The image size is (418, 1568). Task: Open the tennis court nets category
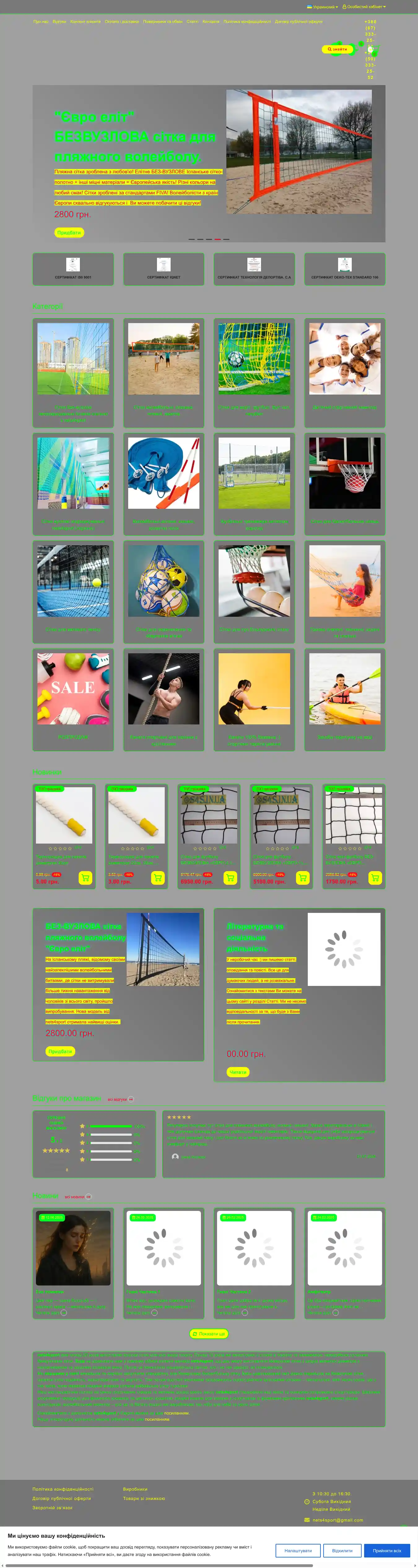coord(73,590)
